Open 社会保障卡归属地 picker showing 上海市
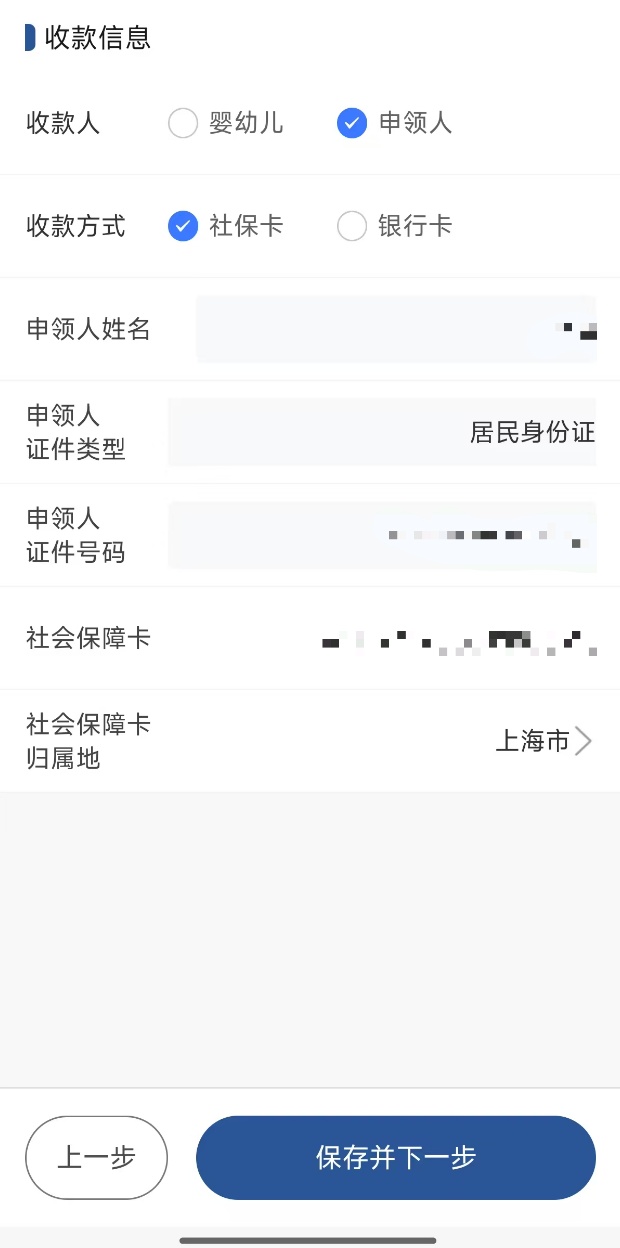 click(x=543, y=741)
